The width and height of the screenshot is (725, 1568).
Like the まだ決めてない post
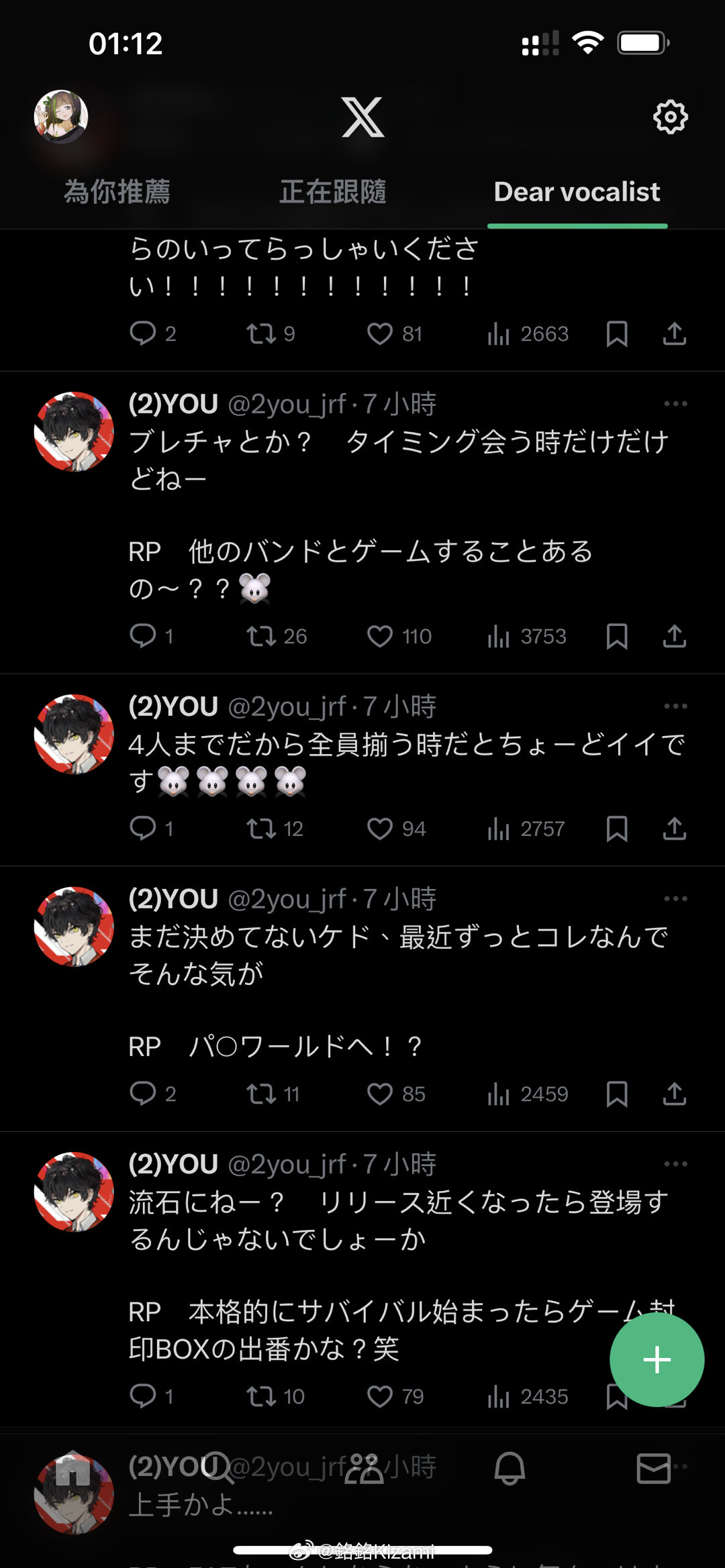pyautogui.click(x=380, y=1094)
